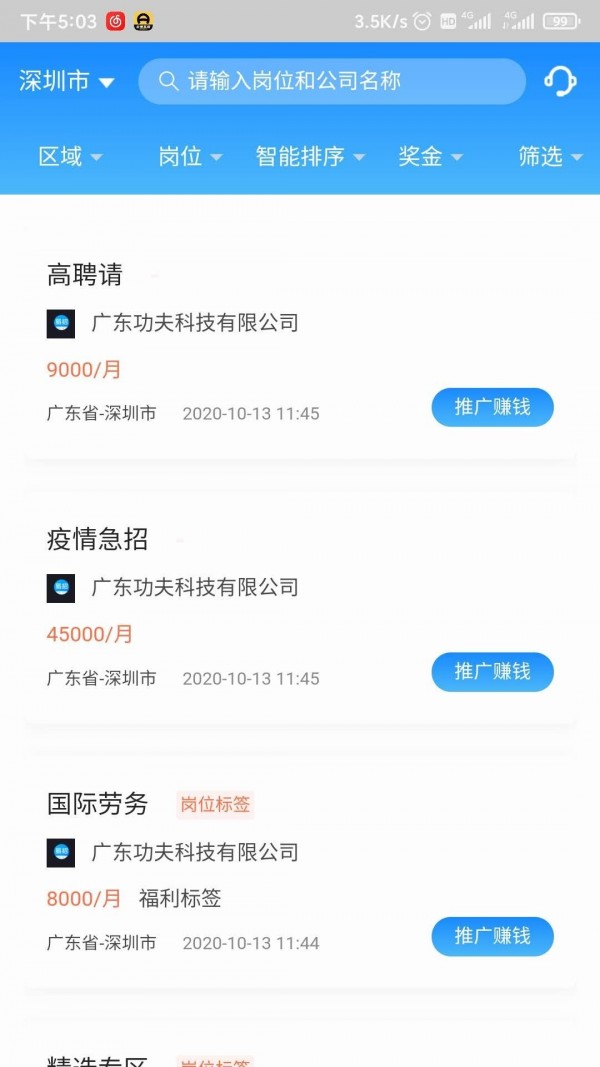The height and width of the screenshot is (1067, 600).
Task: Open the 智能排序 sorting options
Action: pos(310,156)
